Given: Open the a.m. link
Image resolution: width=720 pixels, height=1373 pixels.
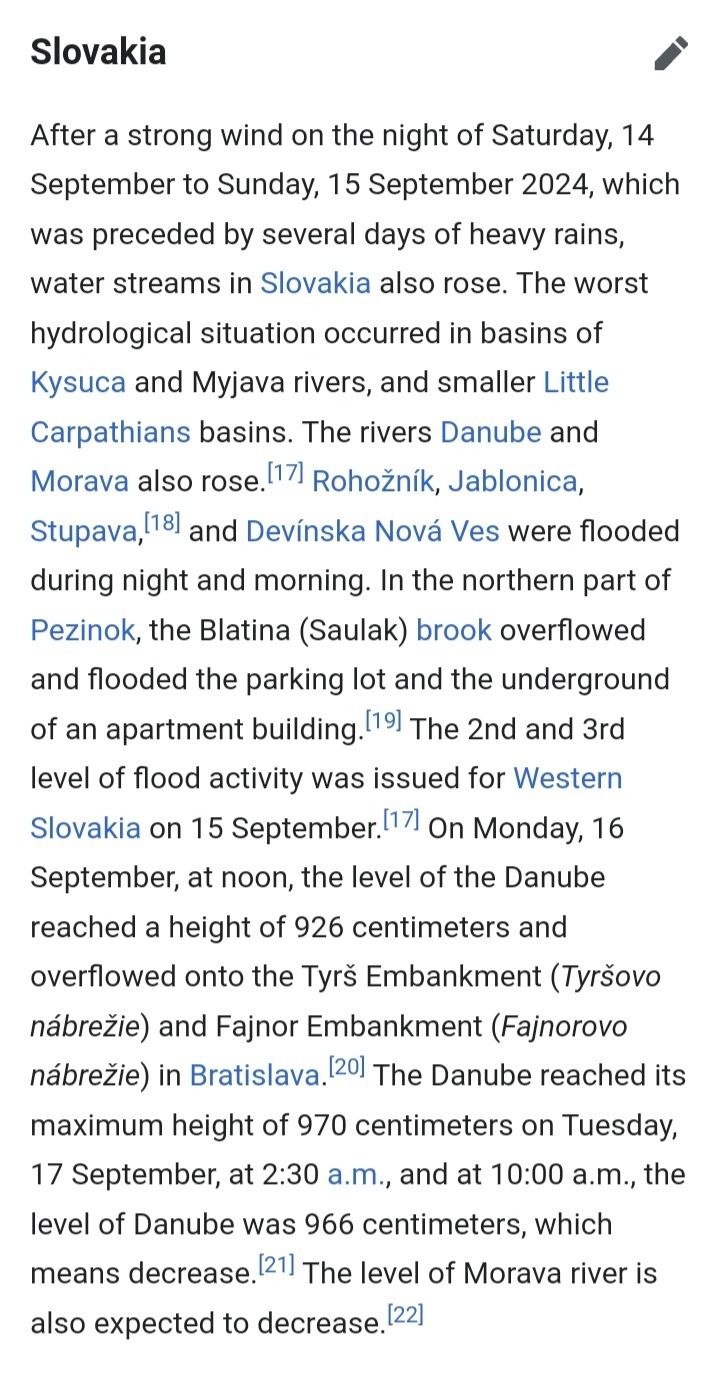Looking at the screenshot, I should coord(355,1174).
